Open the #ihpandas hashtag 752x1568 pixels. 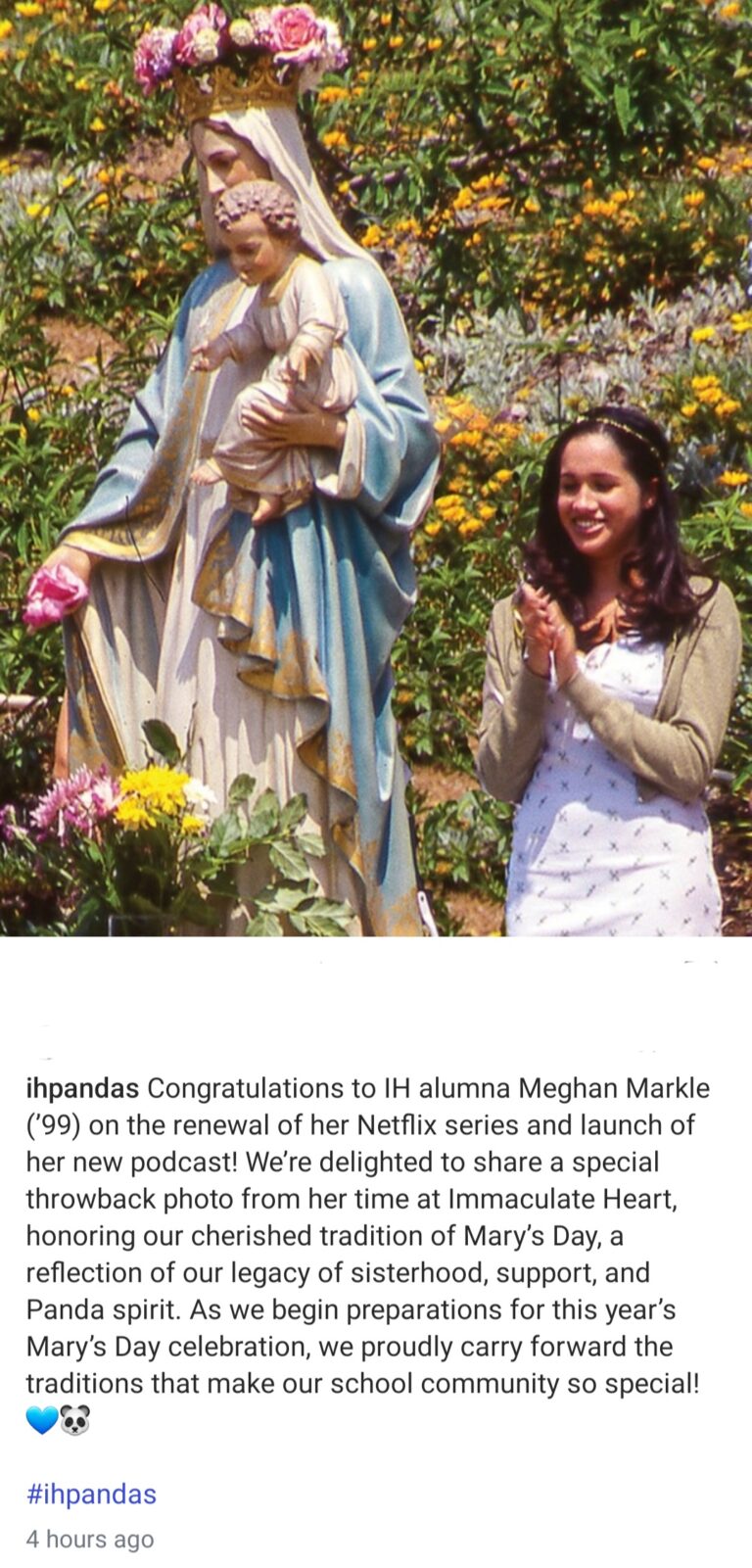(91, 1494)
